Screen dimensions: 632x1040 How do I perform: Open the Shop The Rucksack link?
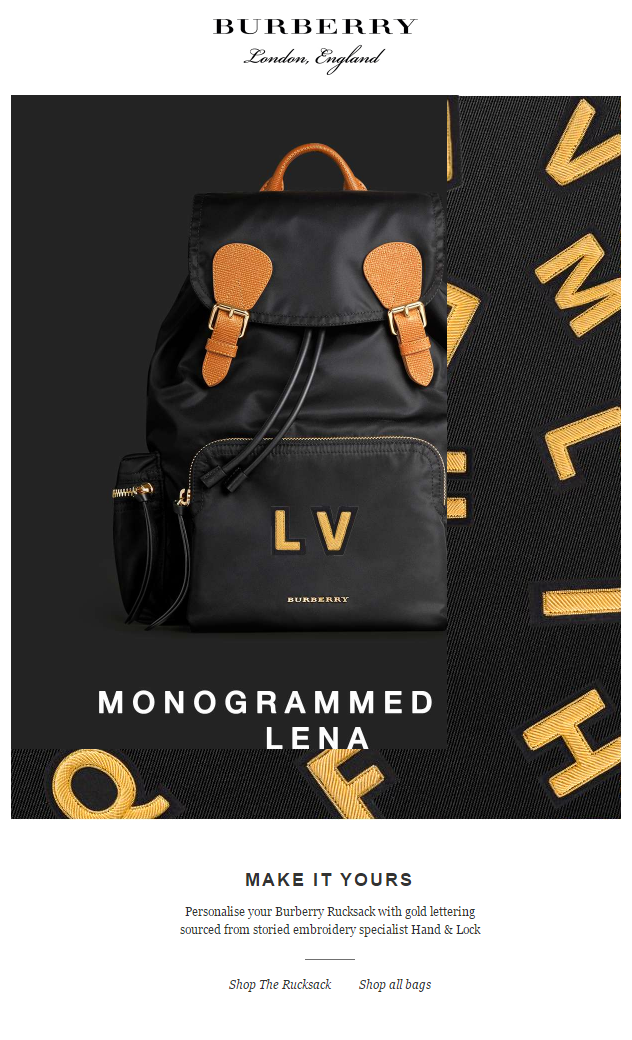click(280, 985)
